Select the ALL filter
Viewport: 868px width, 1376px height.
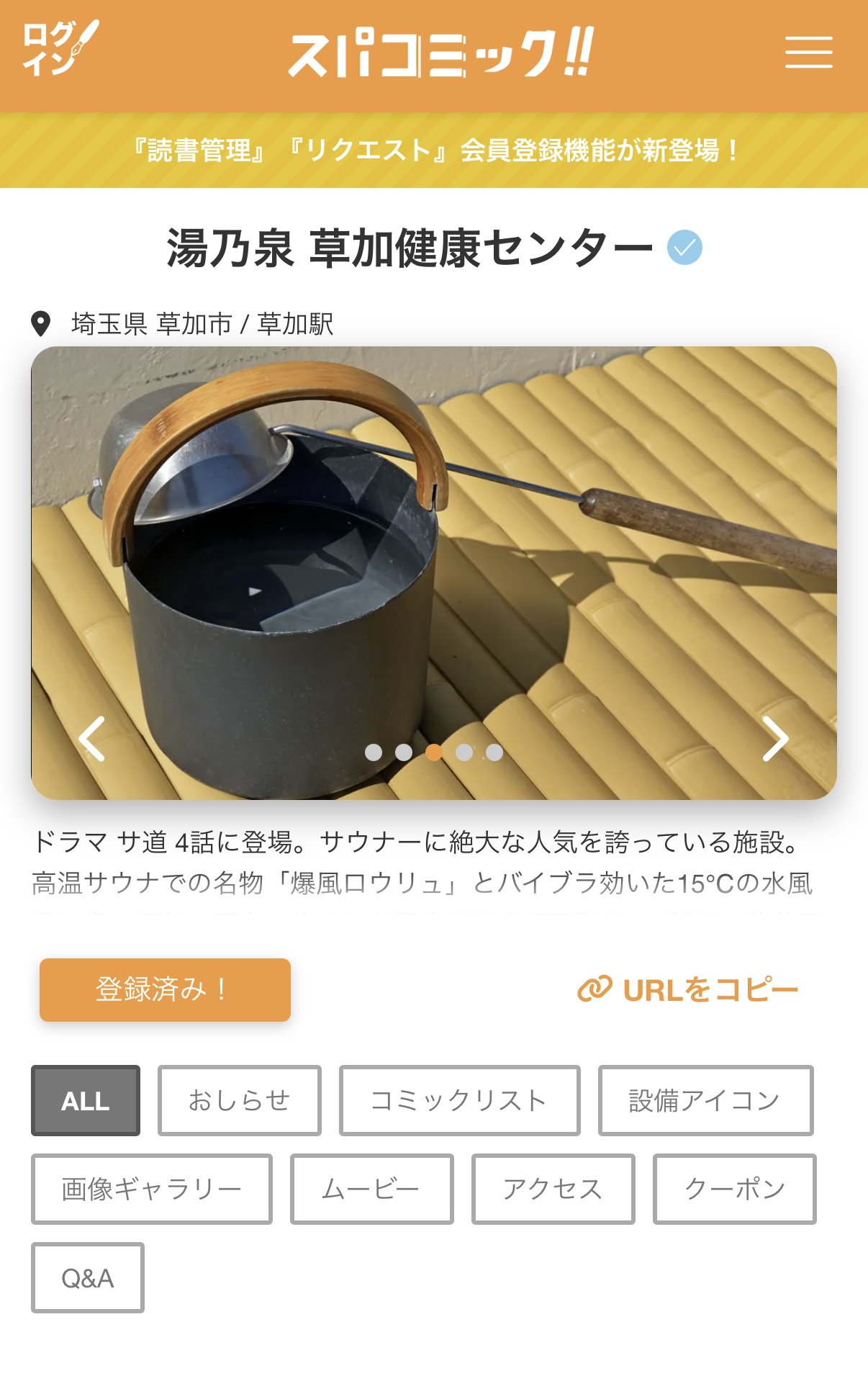[86, 1100]
